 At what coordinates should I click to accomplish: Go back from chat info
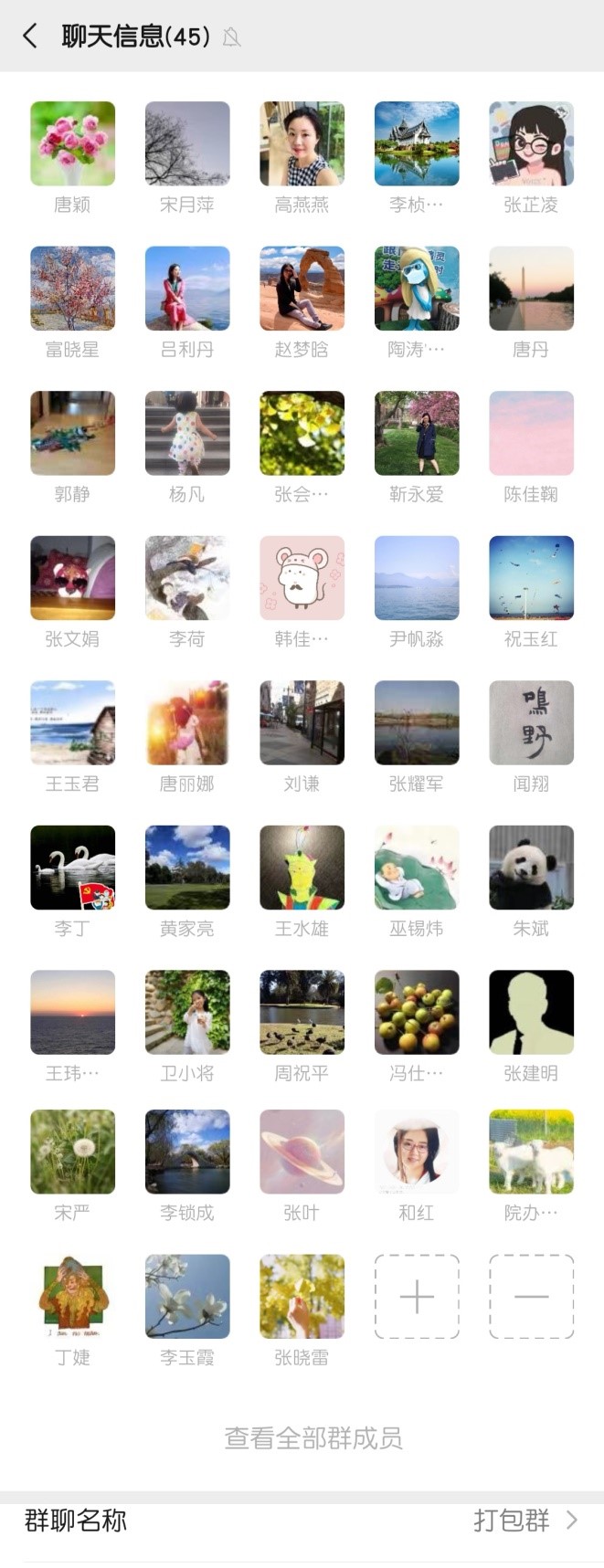pos(30,37)
